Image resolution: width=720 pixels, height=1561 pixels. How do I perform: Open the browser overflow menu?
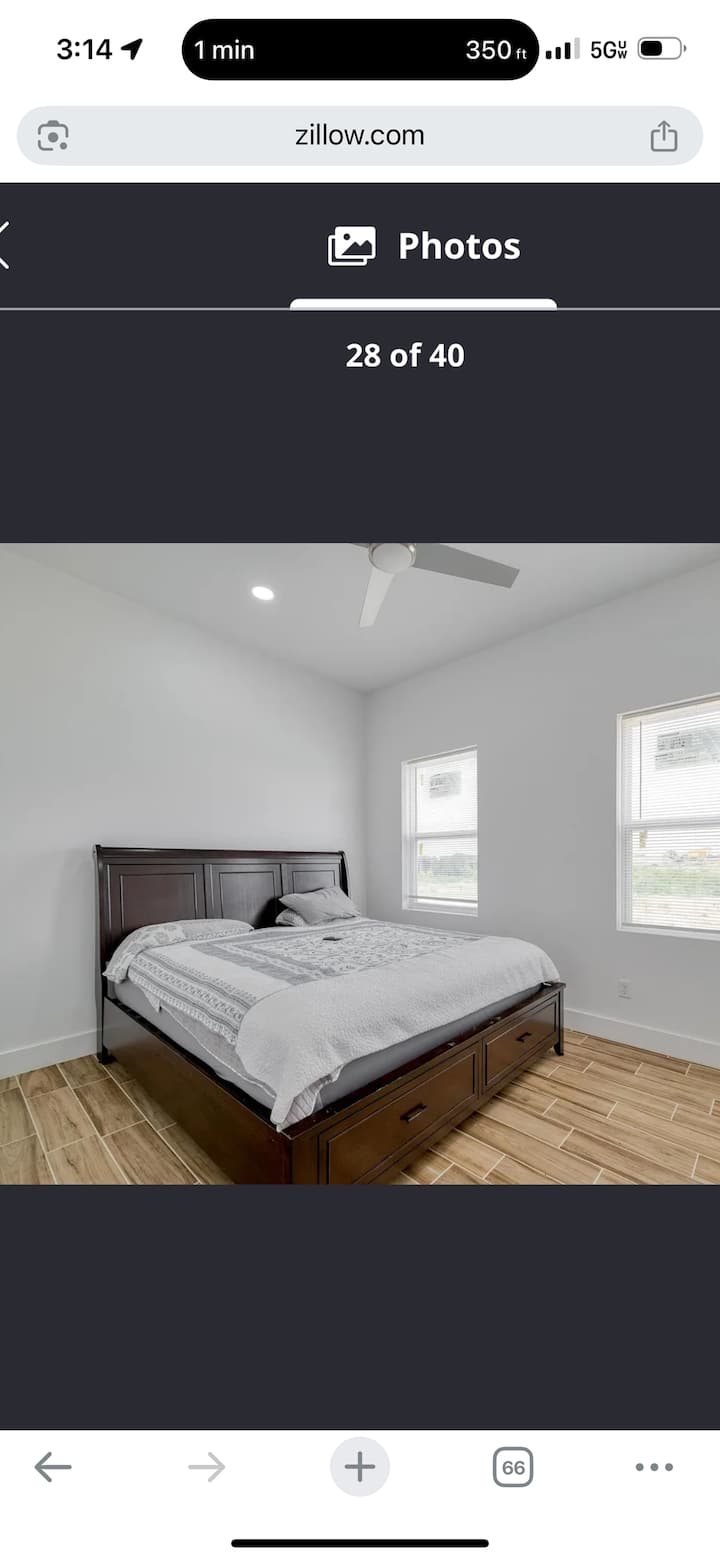[x=654, y=1467]
